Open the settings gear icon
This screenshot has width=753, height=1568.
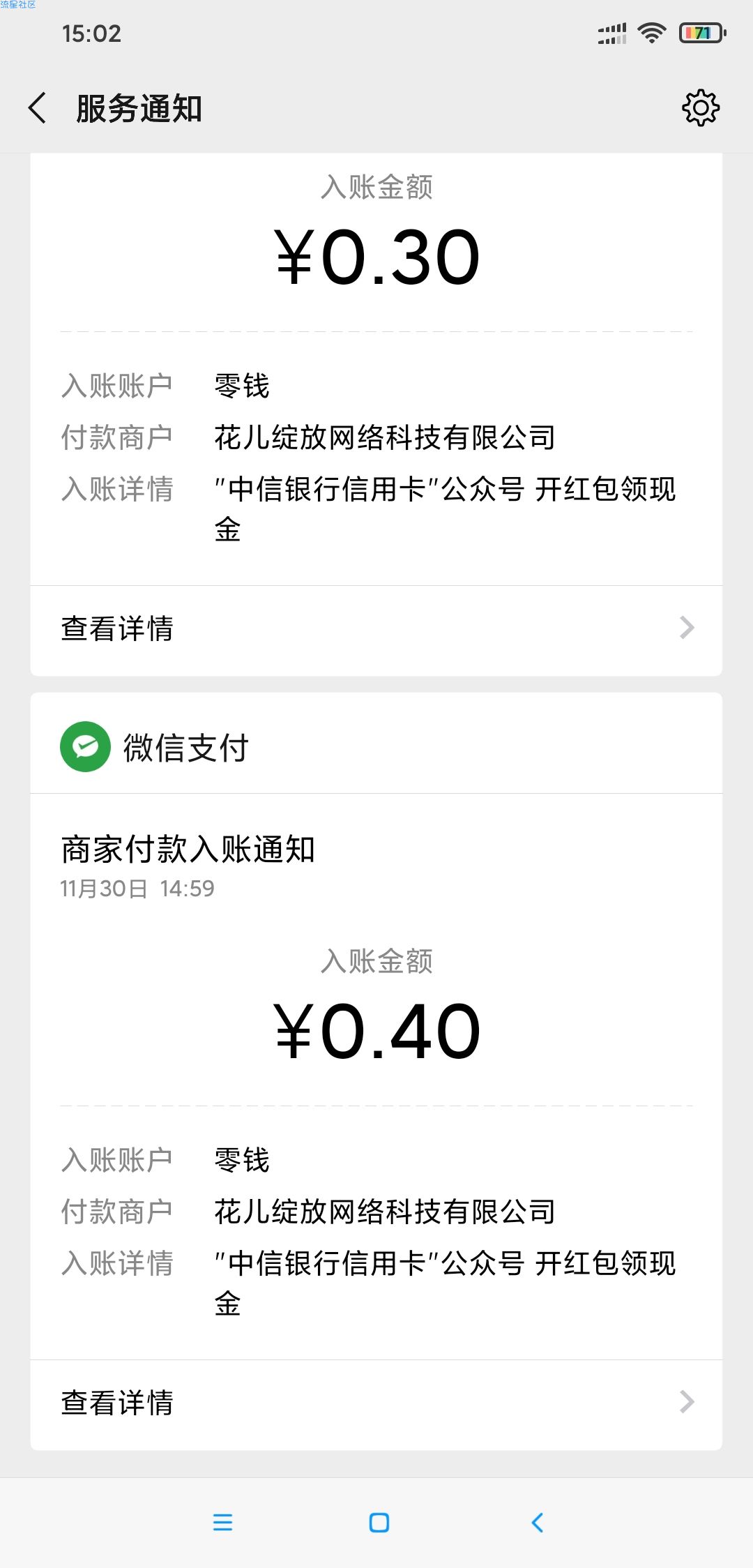pyautogui.click(x=700, y=107)
